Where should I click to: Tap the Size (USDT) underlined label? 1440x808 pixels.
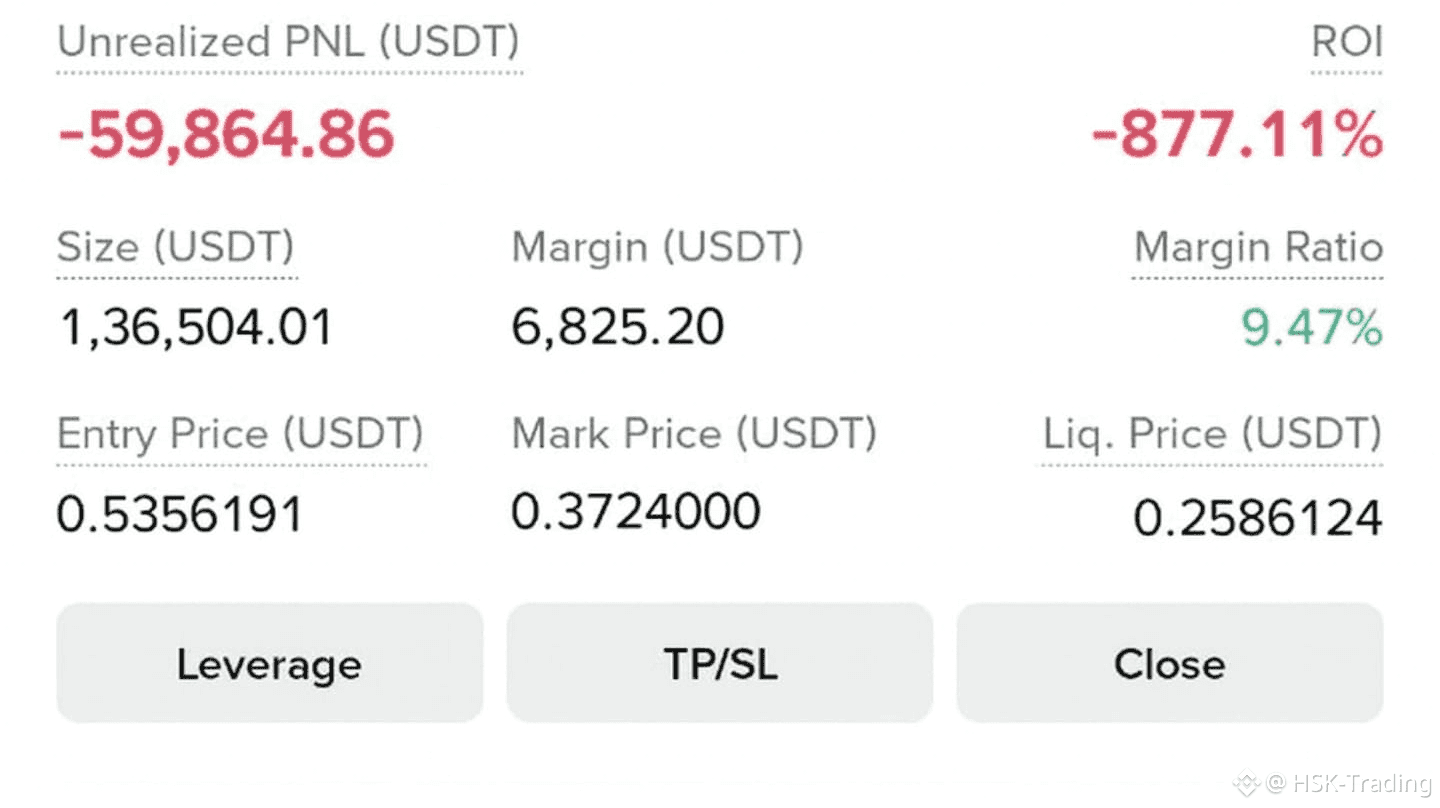[x=176, y=247]
